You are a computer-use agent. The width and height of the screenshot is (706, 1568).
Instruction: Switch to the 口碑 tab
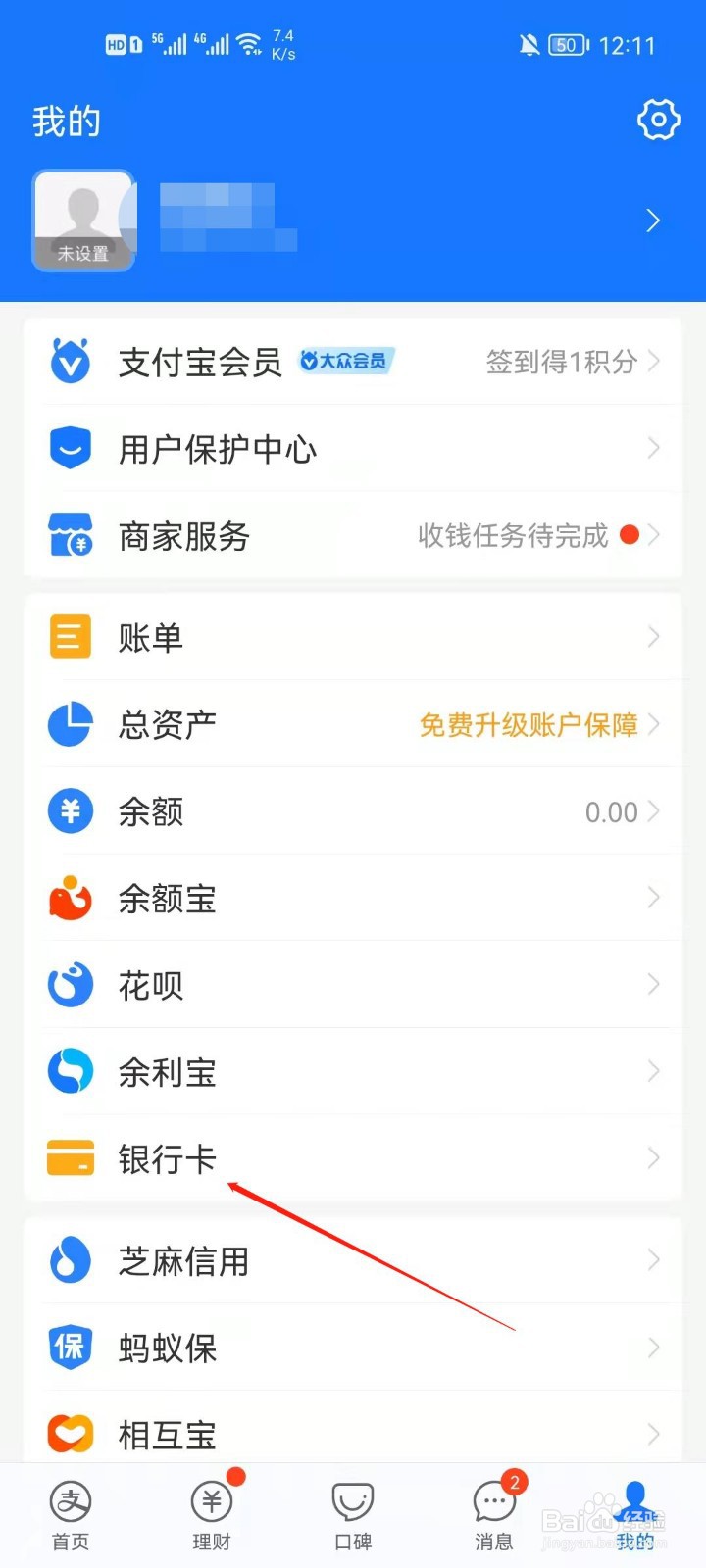coord(353,1516)
